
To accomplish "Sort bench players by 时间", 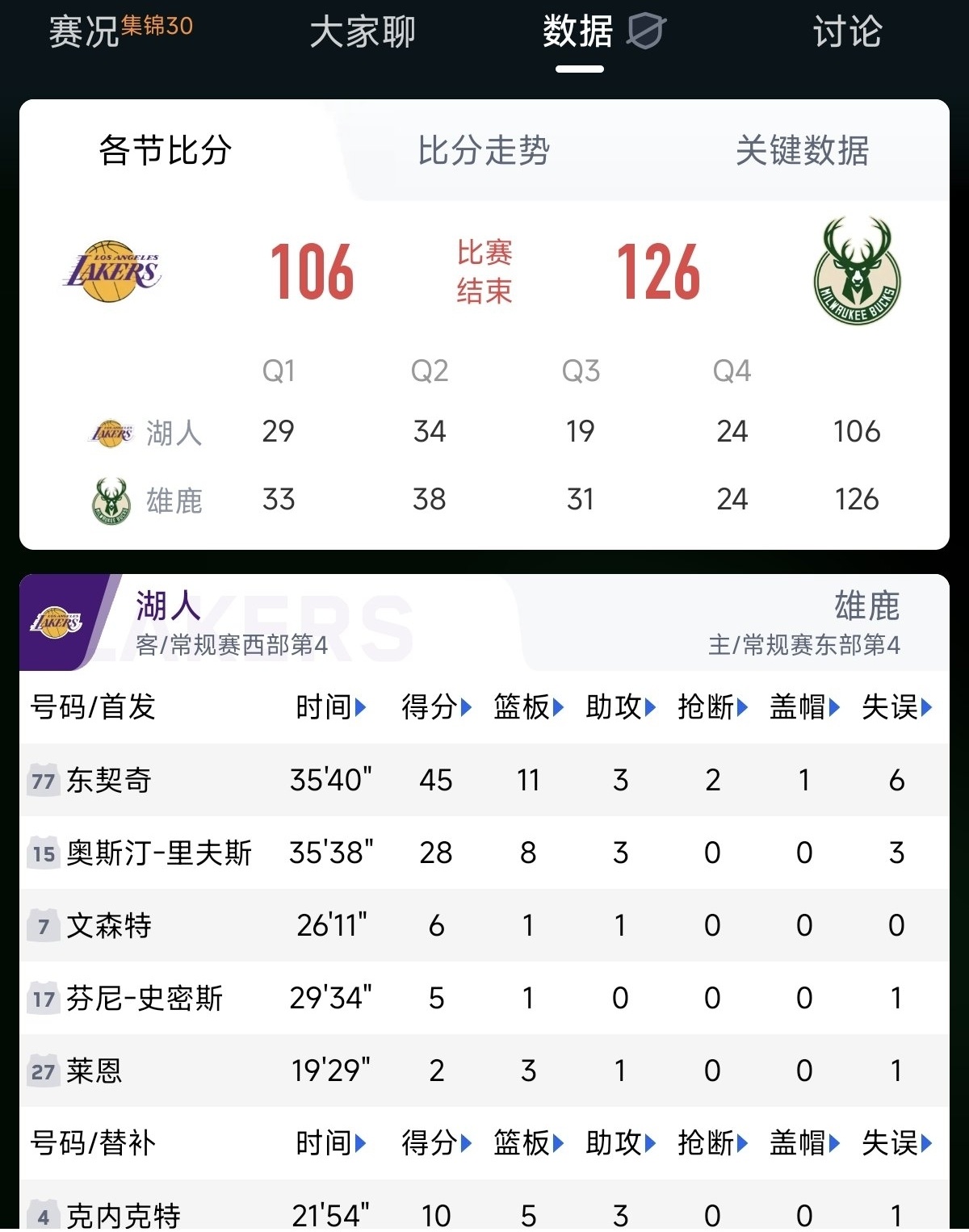I will click(331, 1143).
